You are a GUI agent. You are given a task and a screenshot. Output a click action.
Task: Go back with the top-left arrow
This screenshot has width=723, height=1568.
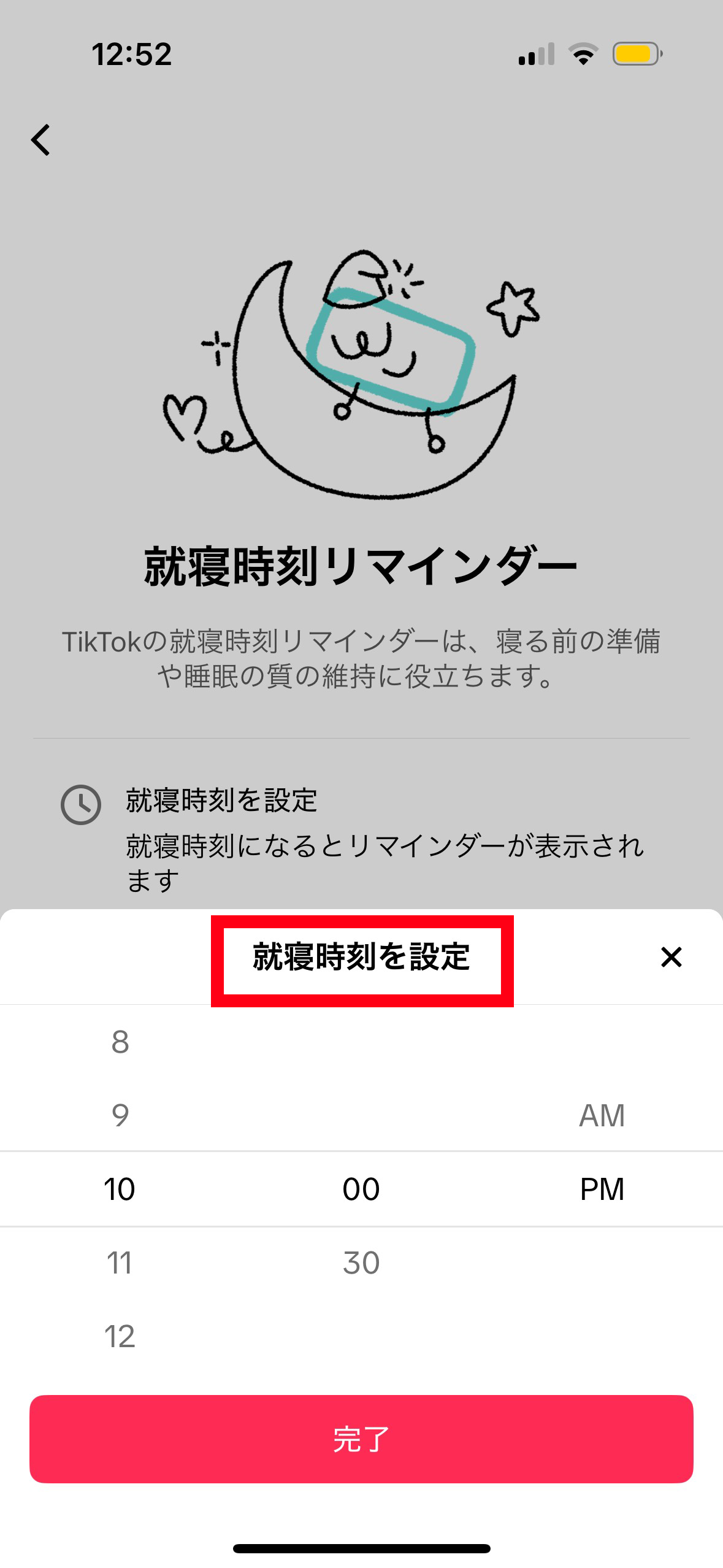pos(41,140)
